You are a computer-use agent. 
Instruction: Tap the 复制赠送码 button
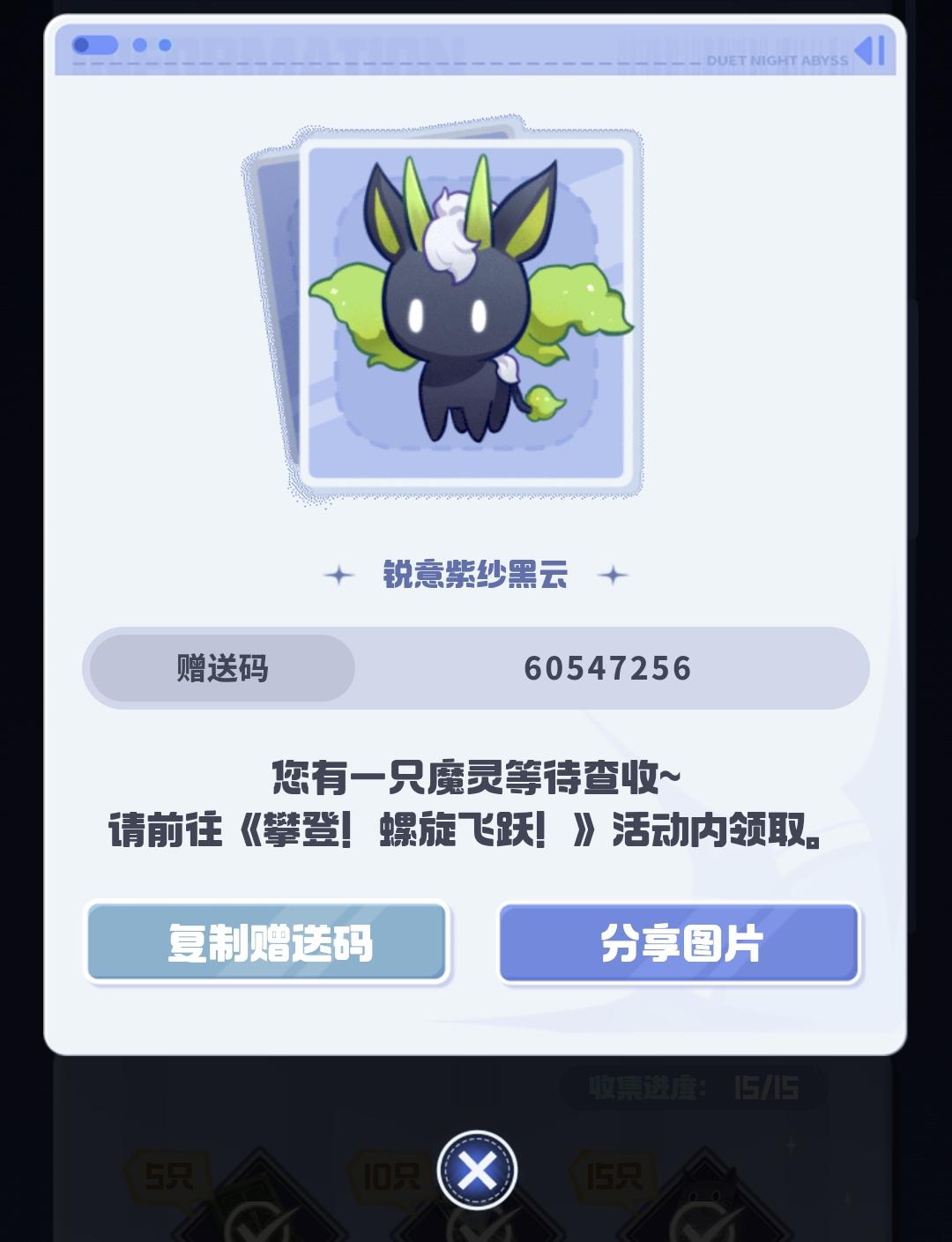tap(268, 942)
